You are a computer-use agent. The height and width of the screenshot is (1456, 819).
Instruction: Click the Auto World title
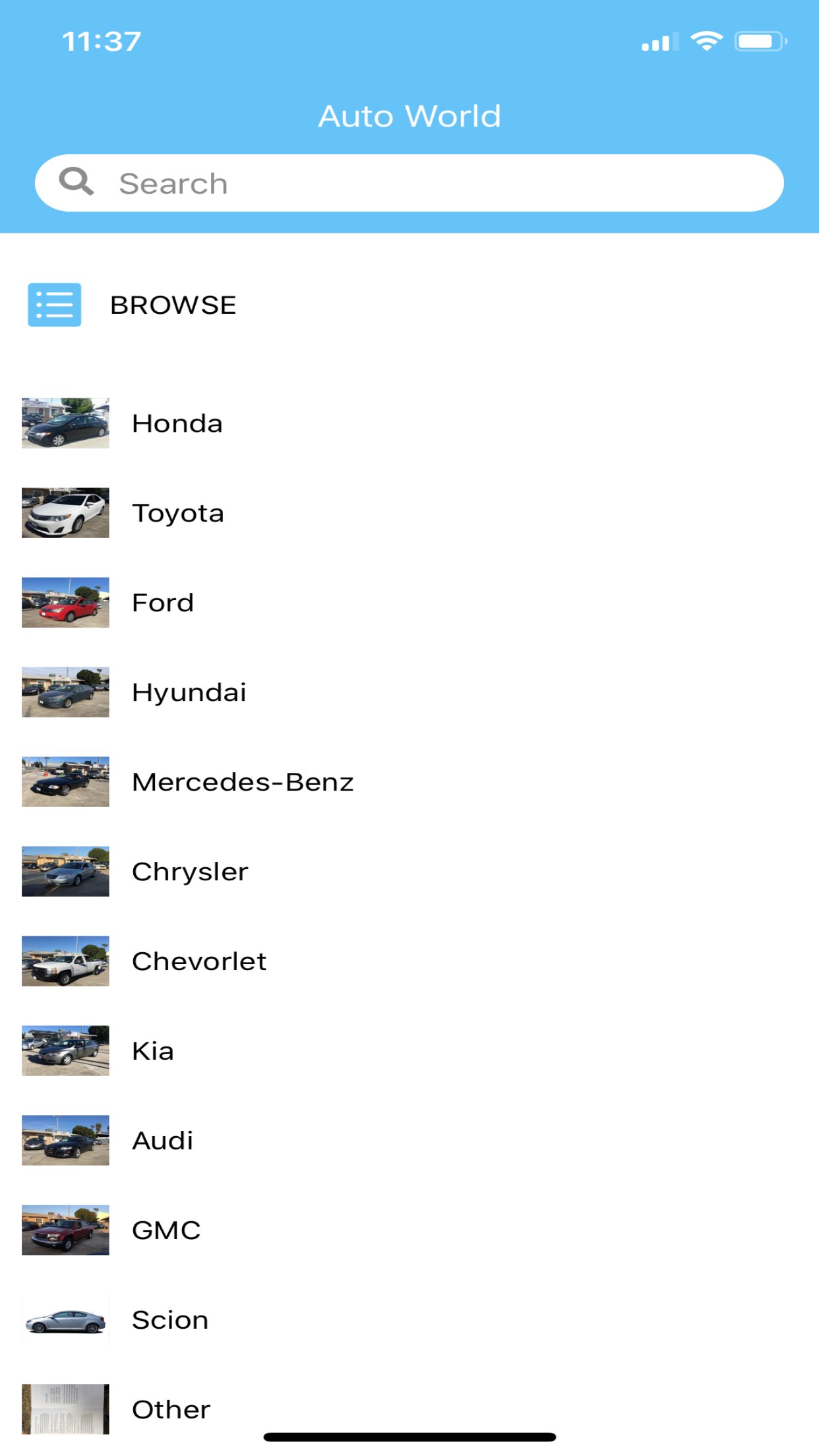409,115
